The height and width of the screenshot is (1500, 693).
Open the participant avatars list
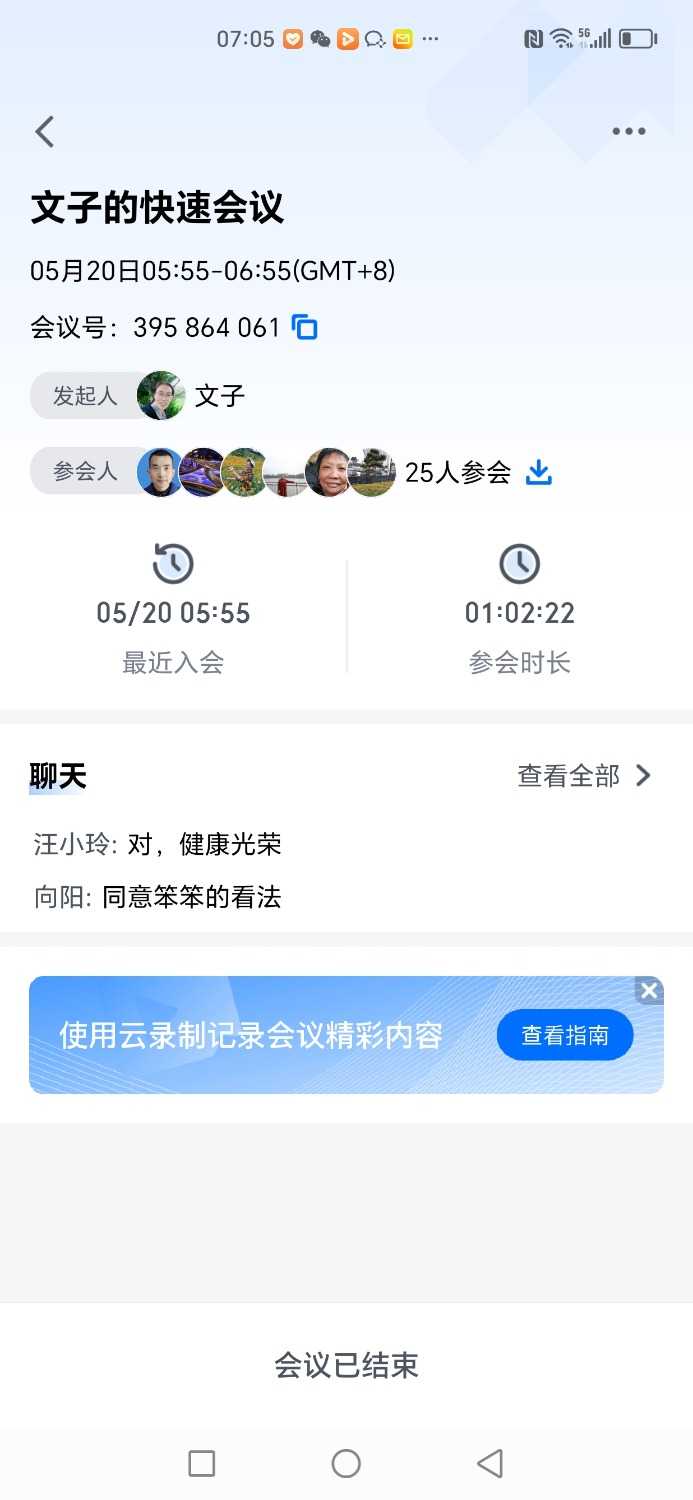point(266,472)
